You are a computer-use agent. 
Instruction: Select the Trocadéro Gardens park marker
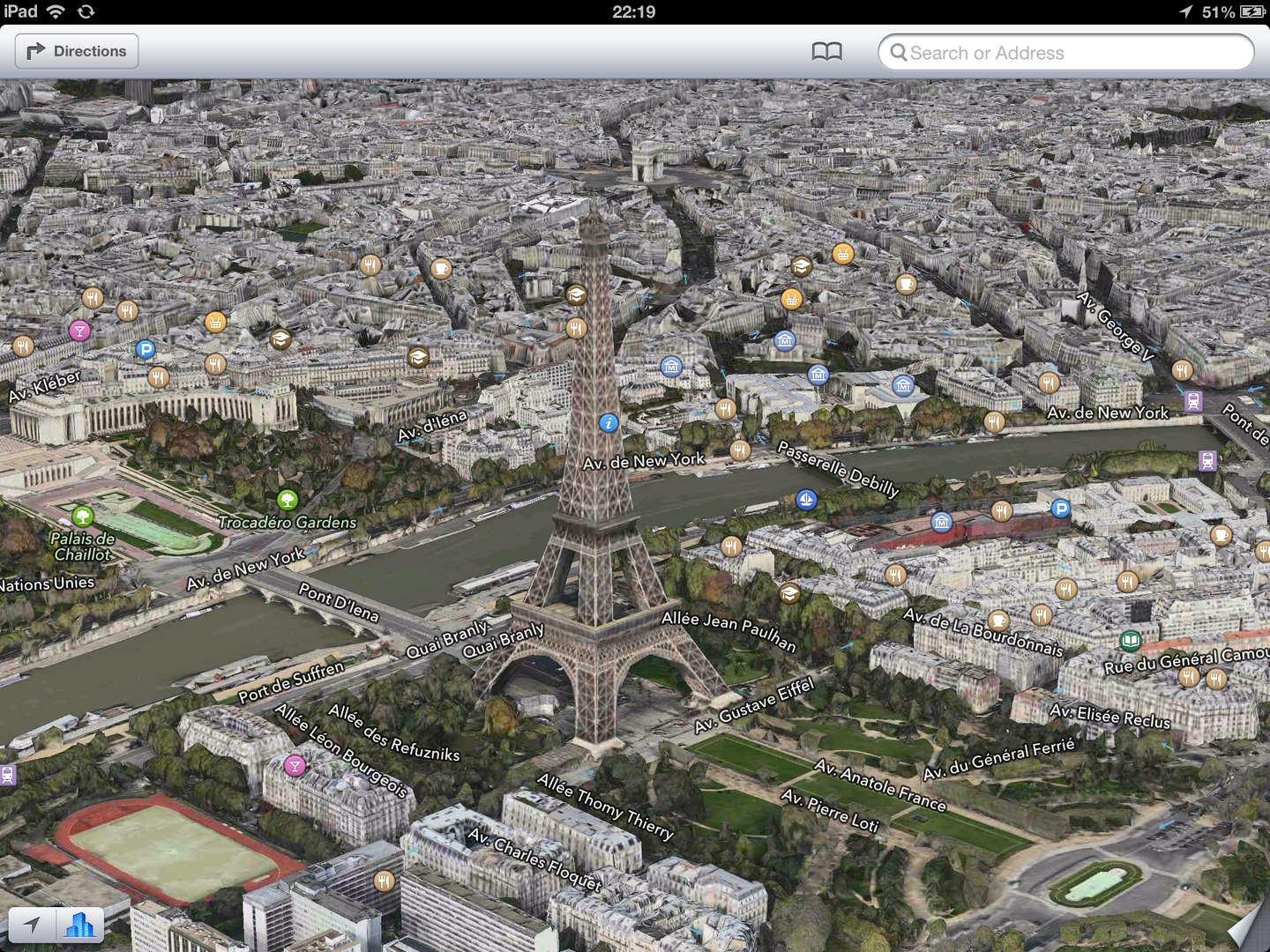287,500
